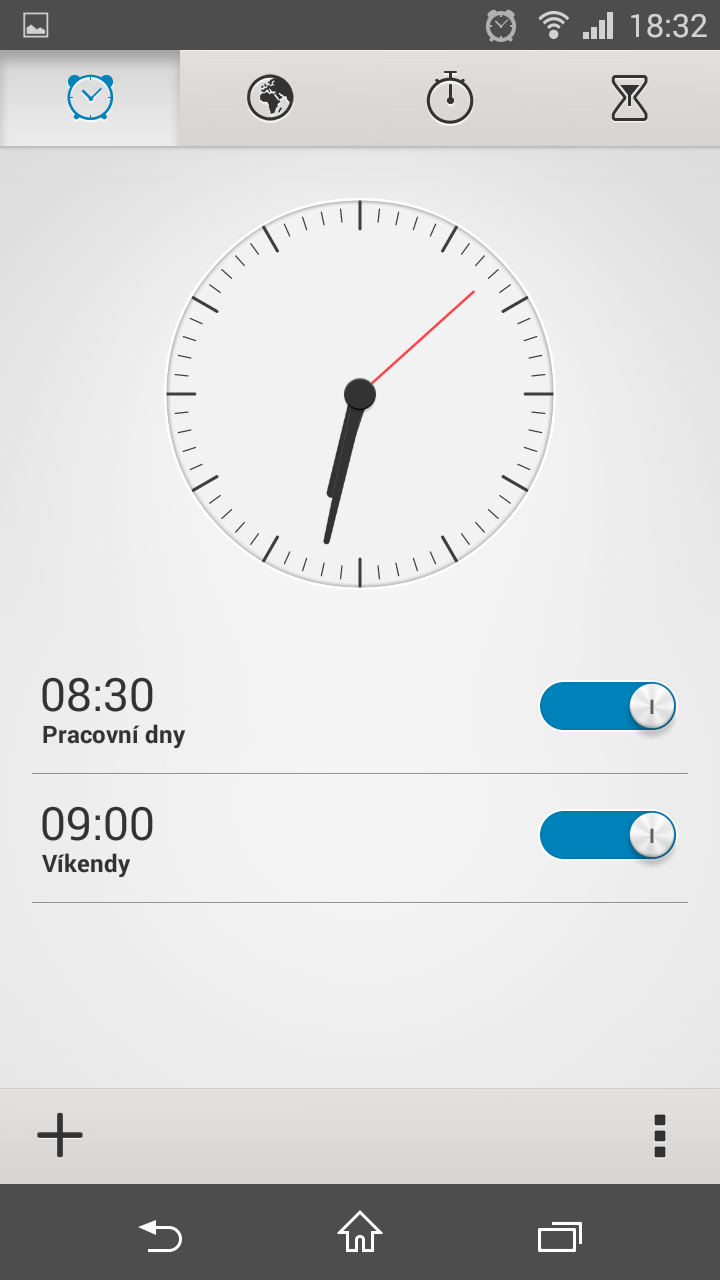Screen dimensions: 720x1280
Task: Open the three-dot overflow menu
Action: click(x=659, y=1135)
